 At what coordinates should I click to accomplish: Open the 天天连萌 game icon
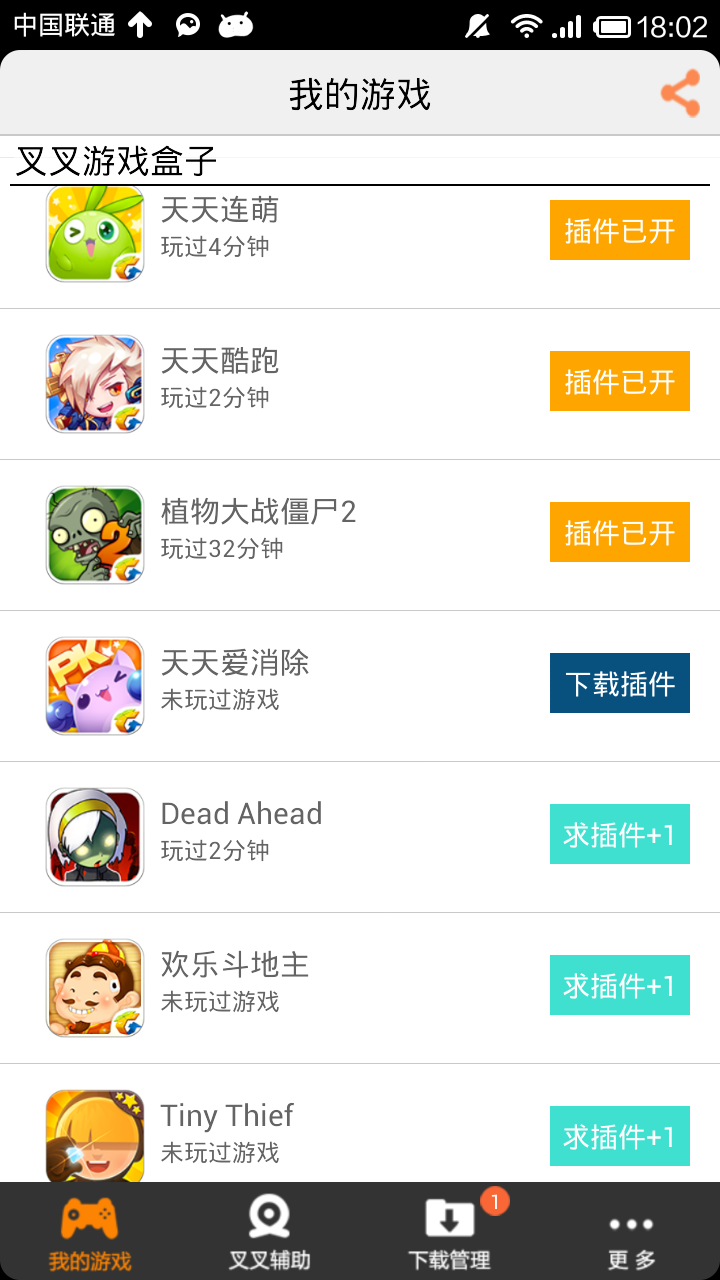tap(94, 231)
